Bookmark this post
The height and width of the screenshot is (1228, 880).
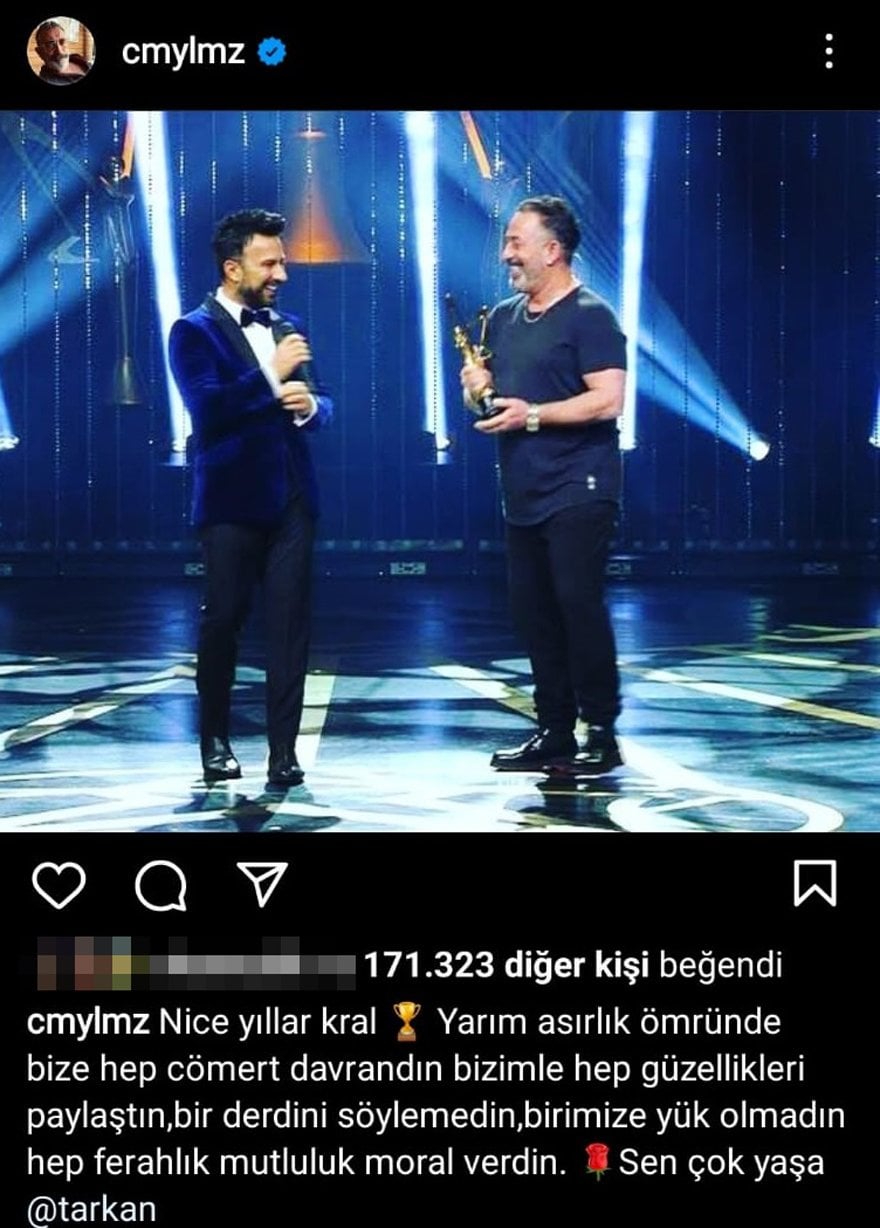pyautogui.click(x=814, y=884)
